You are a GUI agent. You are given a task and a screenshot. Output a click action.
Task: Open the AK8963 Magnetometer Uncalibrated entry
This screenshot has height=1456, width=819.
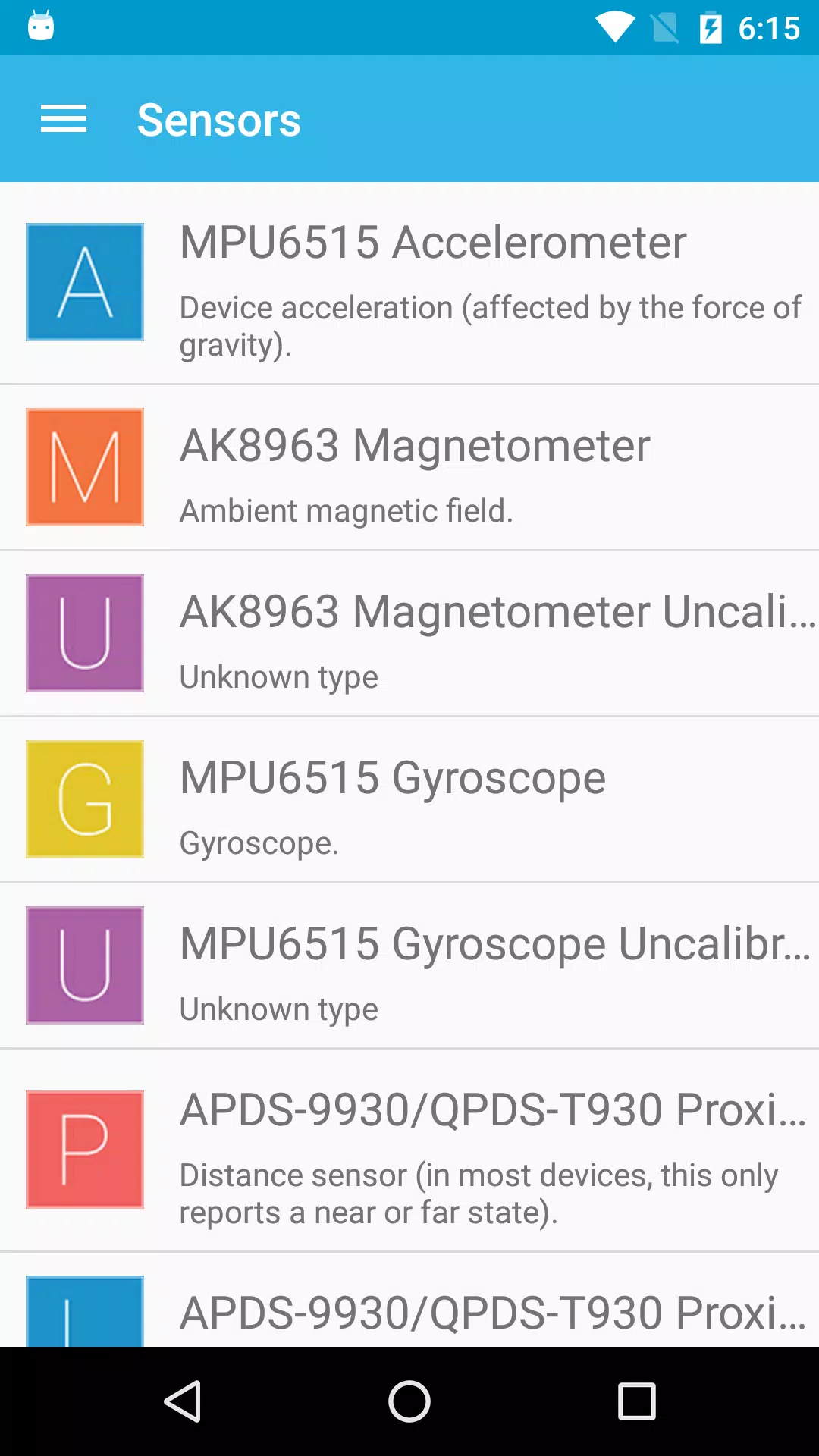(409, 634)
